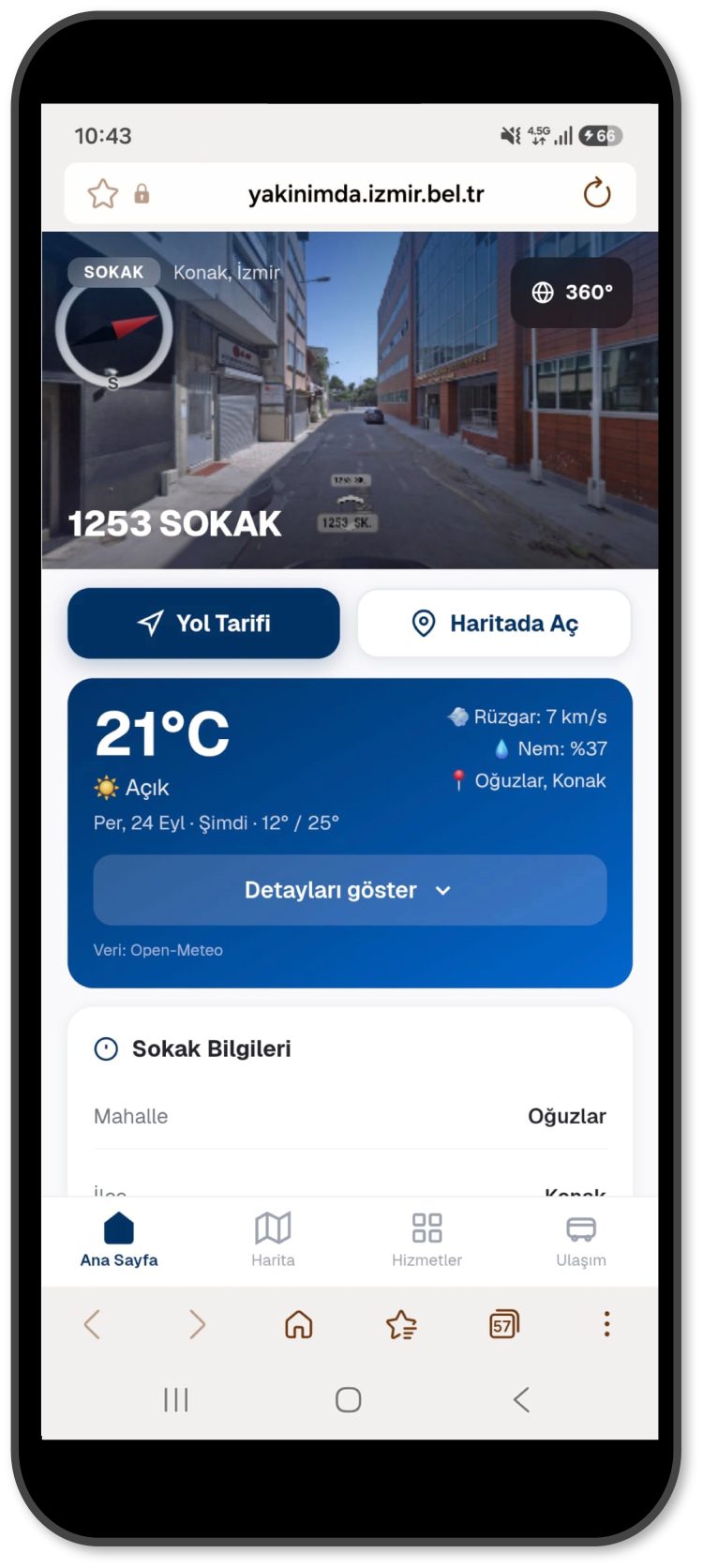Viewport: 703px width, 1568px height.
Task: Switch to the Harita tab
Action: (x=273, y=1240)
